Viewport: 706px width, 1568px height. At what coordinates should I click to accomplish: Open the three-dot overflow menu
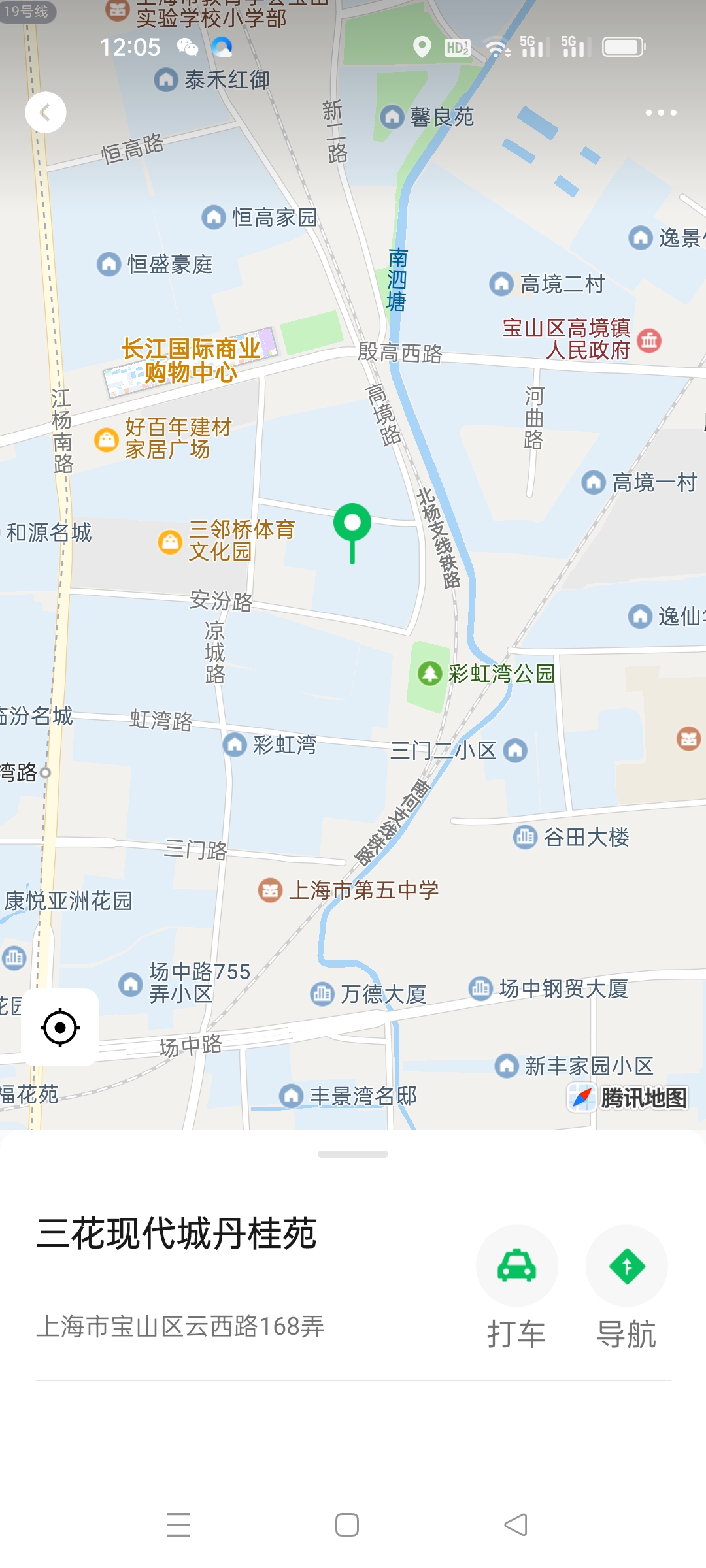click(x=660, y=112)
